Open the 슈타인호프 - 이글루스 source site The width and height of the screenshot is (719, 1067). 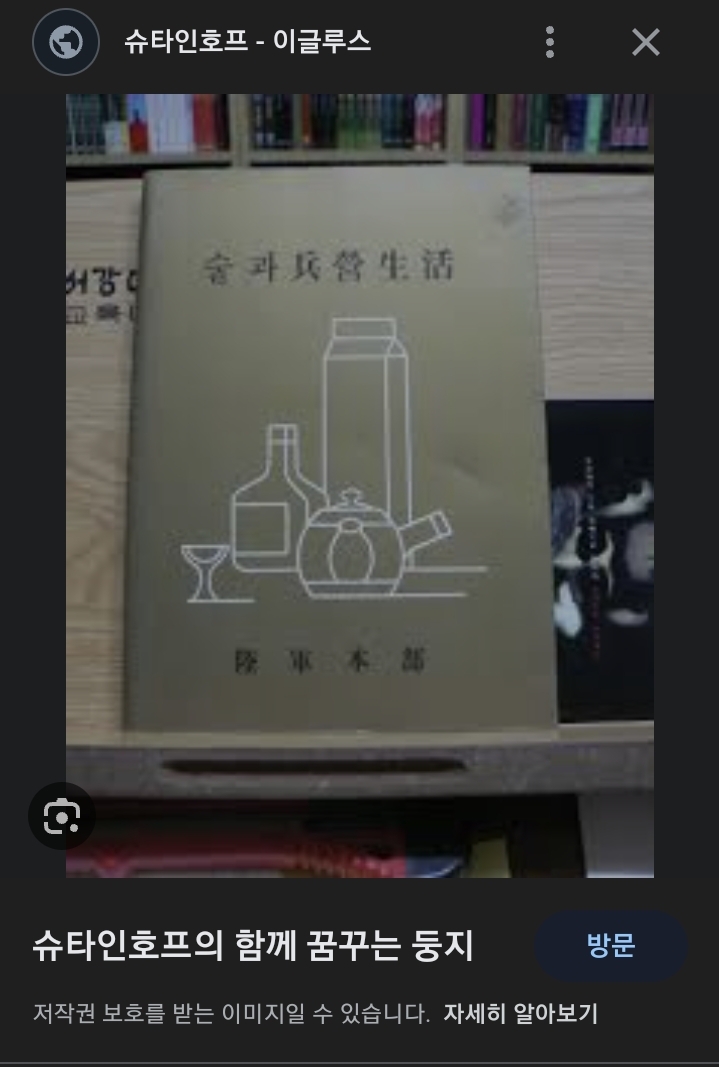[x=247, y=42]
